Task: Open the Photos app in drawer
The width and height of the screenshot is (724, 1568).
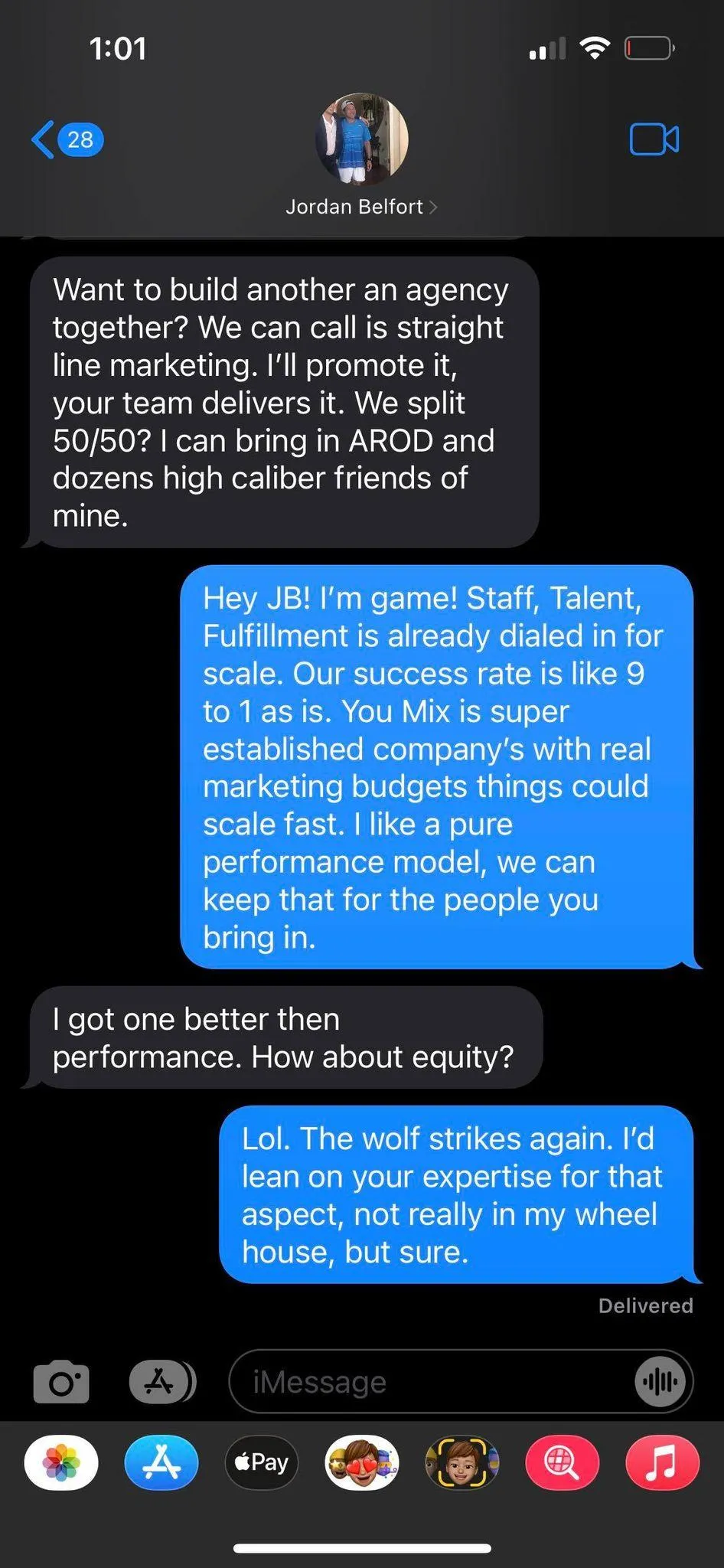Action: pos(61,1462)
